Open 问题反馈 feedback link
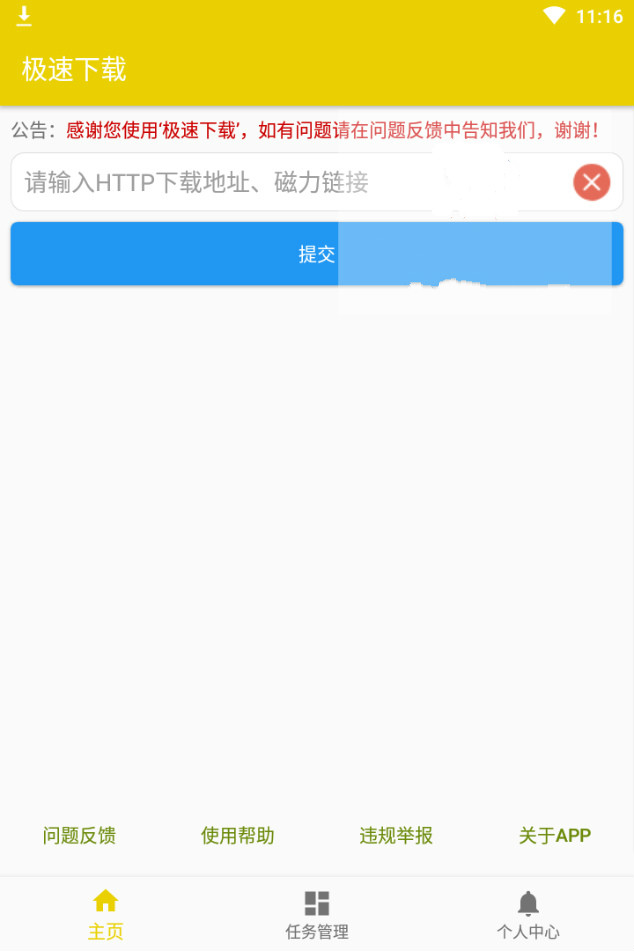Screen dimensions: 634x951 (79, 835)
